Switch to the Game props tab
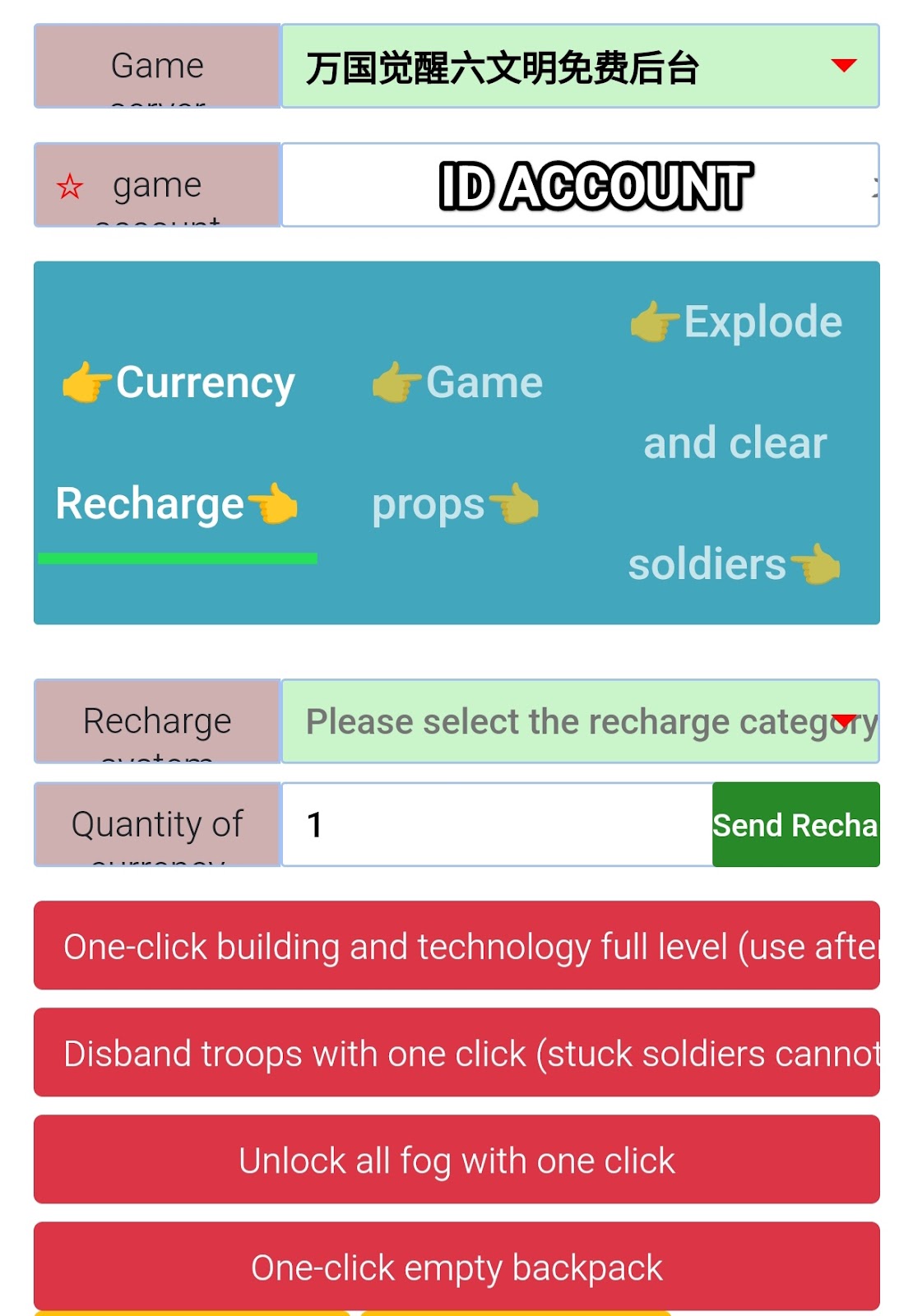 tap(456, 443)
